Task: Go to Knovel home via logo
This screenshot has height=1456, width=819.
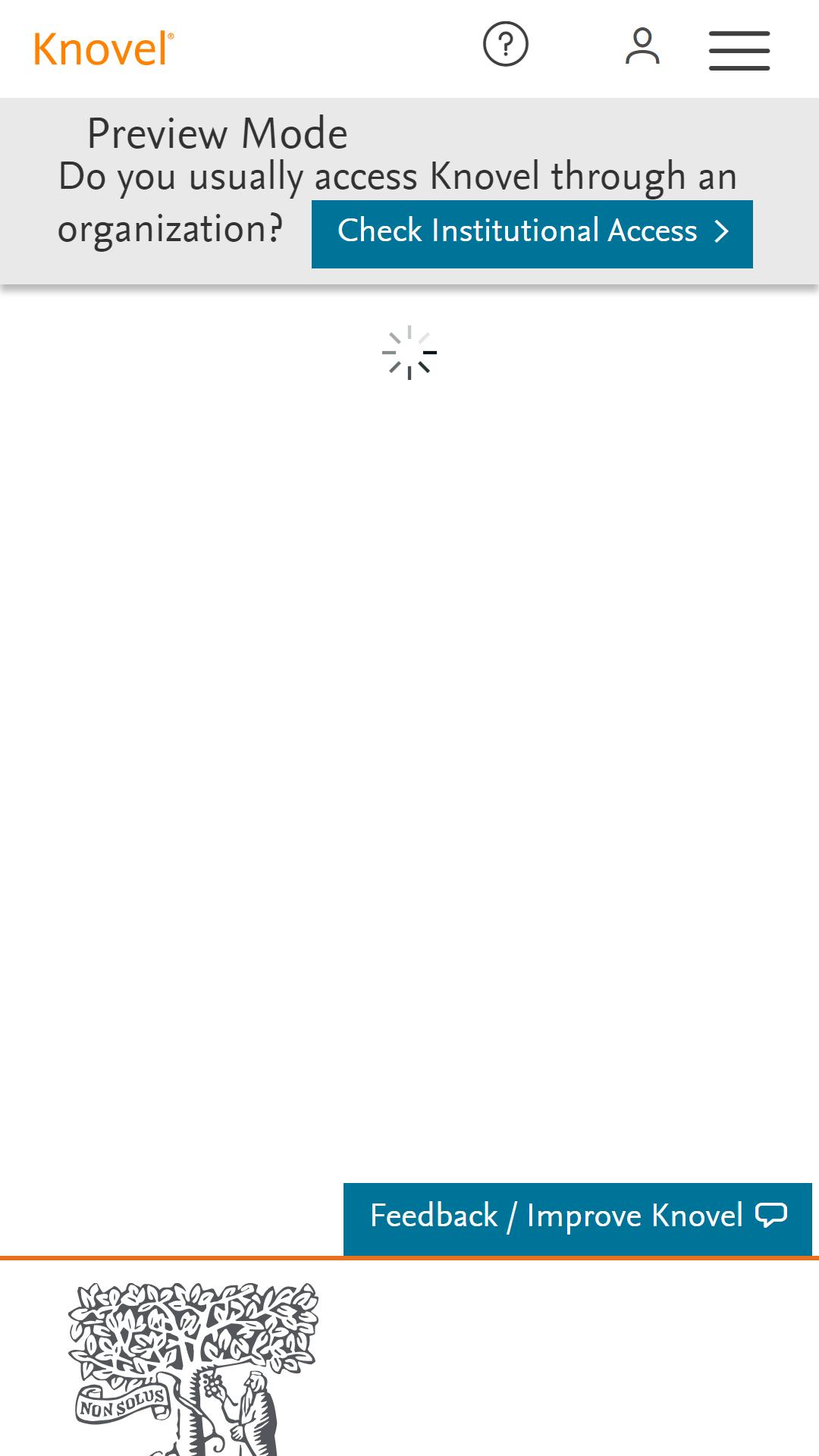Action: 104,49
